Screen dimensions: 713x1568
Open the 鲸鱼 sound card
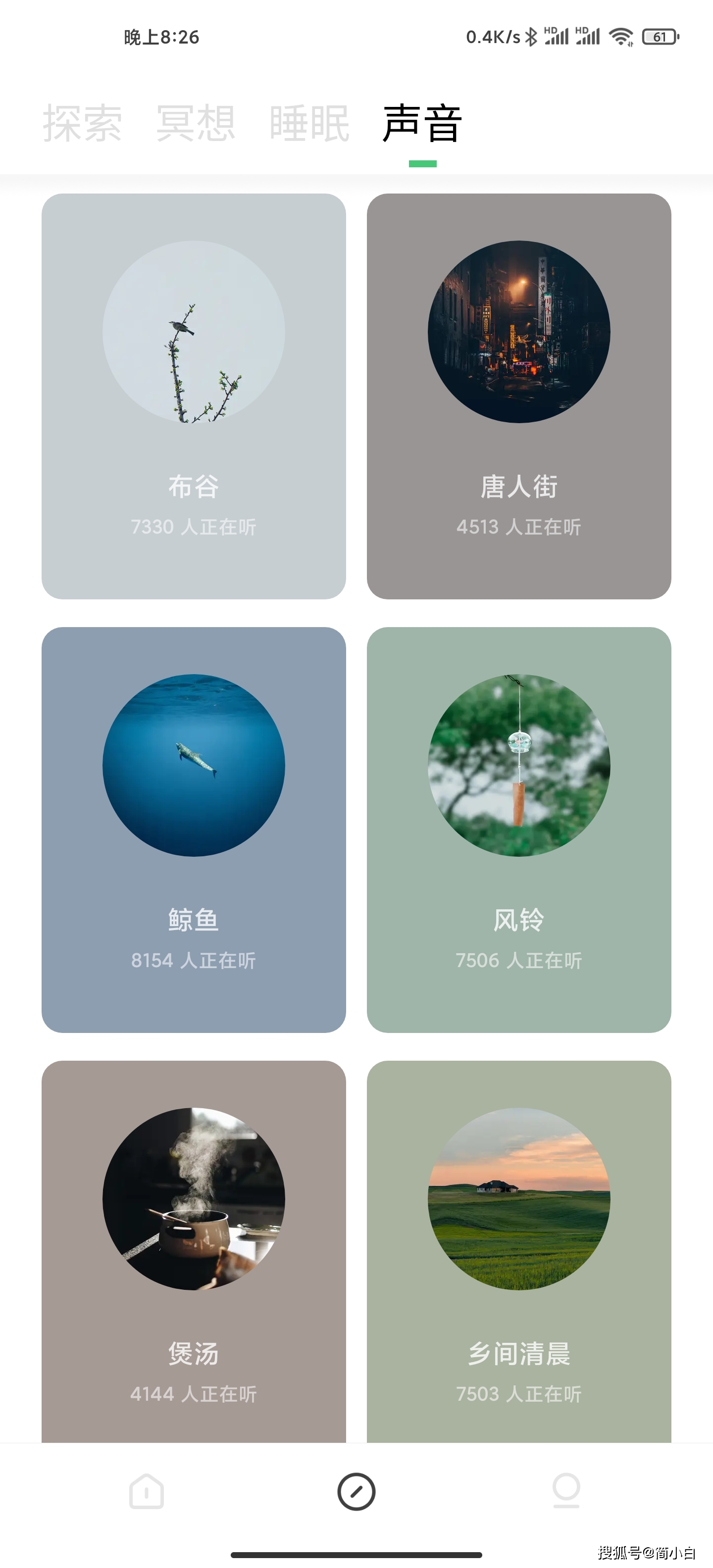tap(194, 830)
